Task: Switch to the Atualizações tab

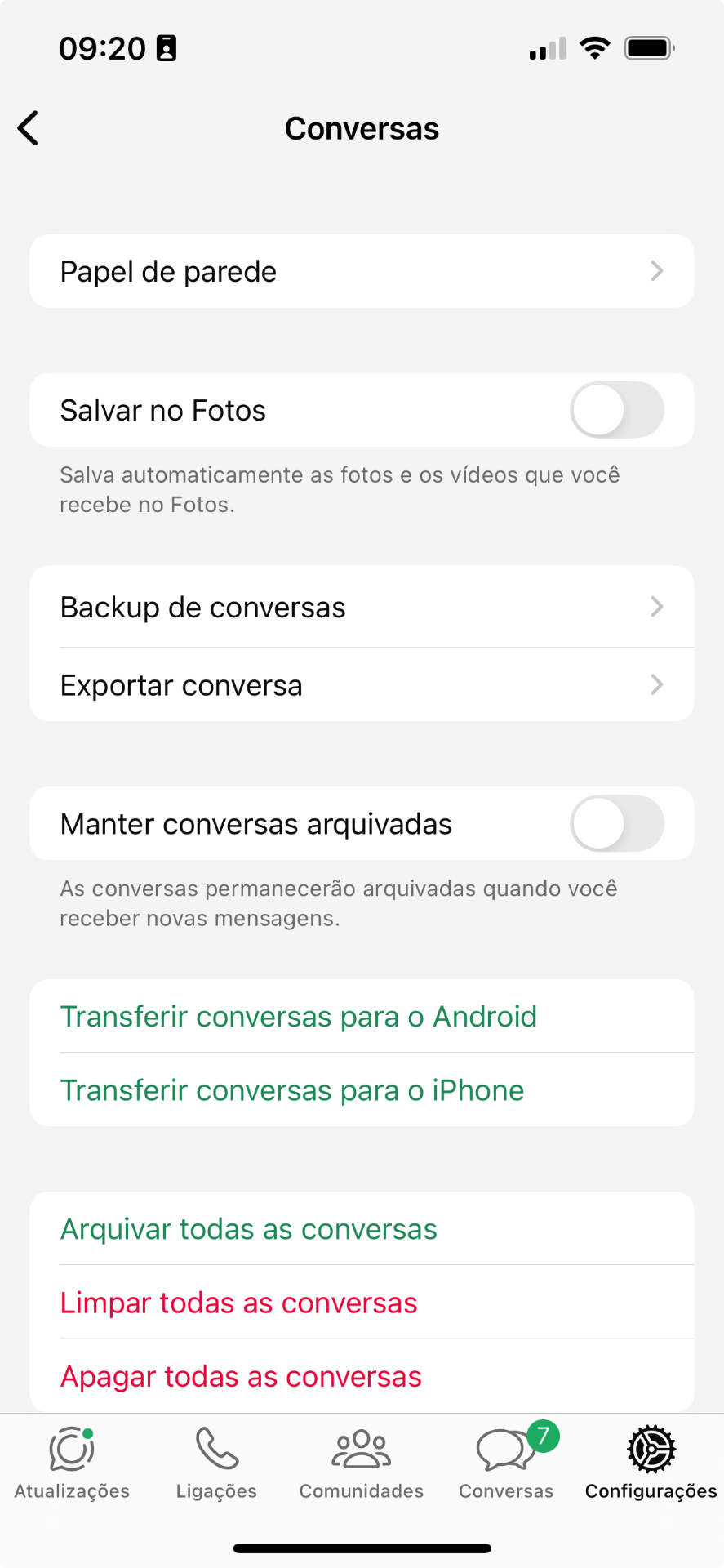Action: coord(72,1462)
